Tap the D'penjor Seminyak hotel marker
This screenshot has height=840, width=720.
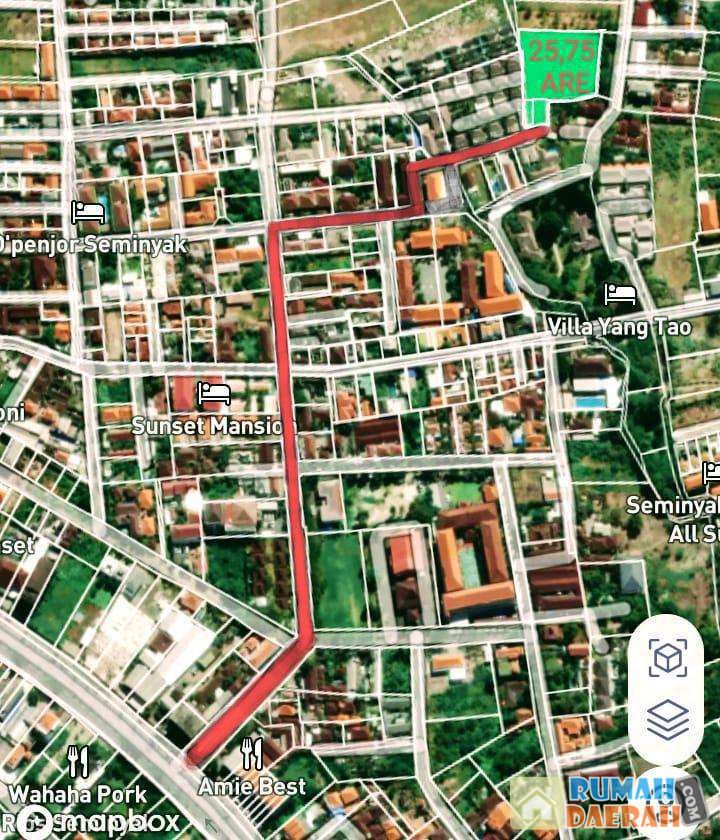pos(88,212)
